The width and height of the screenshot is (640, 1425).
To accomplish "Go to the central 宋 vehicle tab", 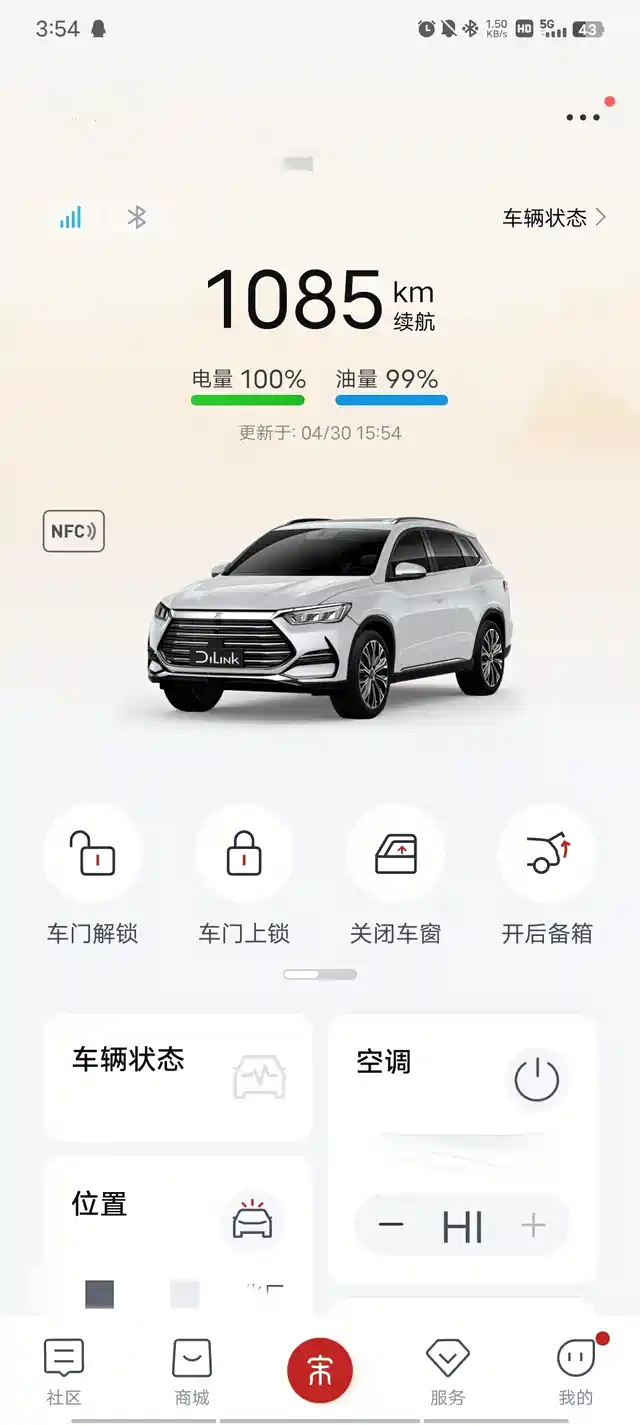I will coord(320,1370).
